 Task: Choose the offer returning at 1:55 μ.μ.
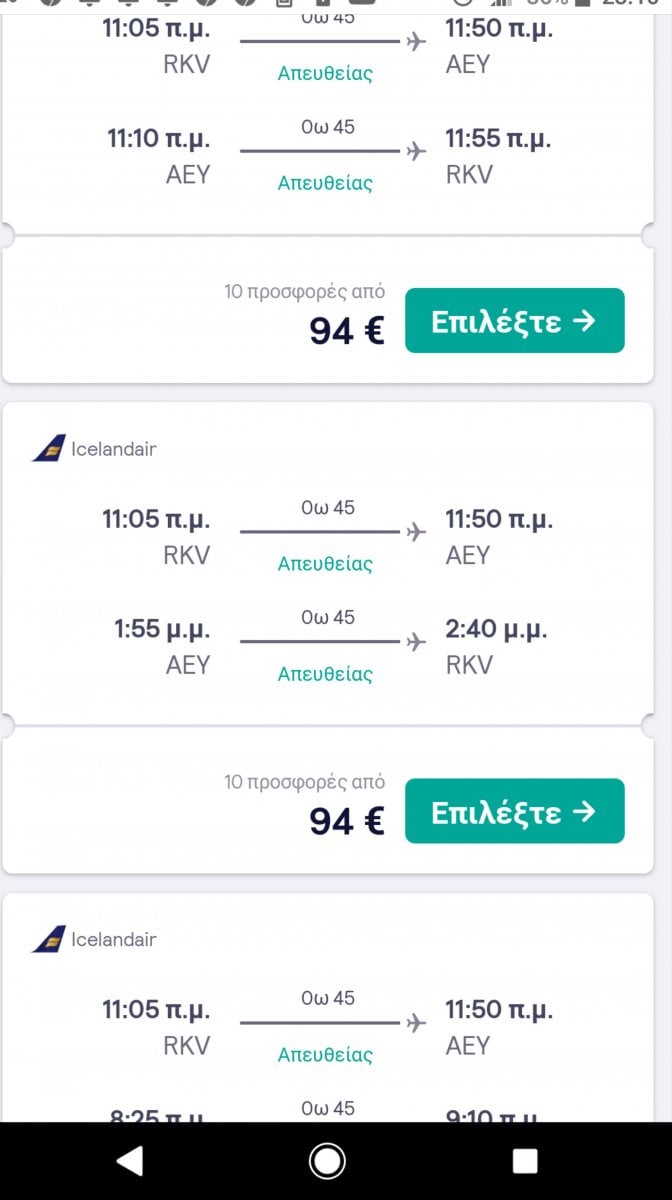[514, 811]
